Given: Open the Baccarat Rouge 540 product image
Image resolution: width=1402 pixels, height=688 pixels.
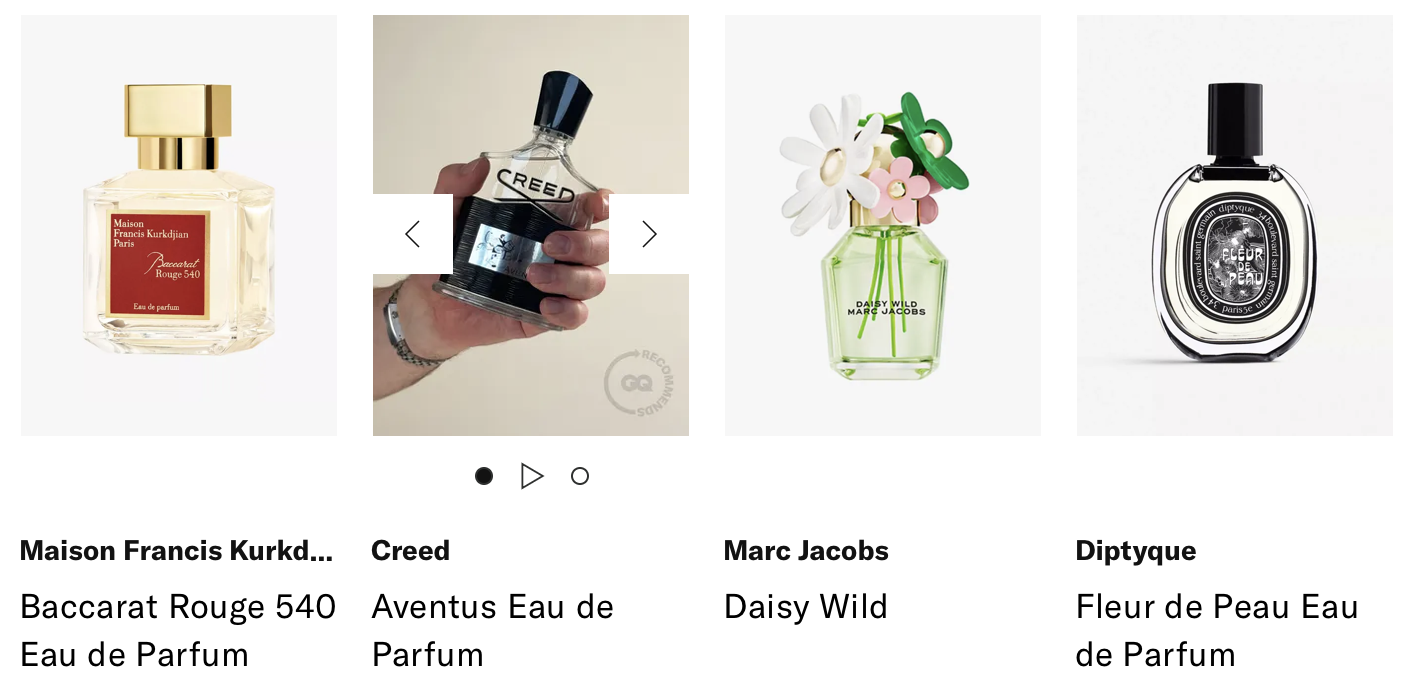Looking at the screenshot, I should point(179,225).
